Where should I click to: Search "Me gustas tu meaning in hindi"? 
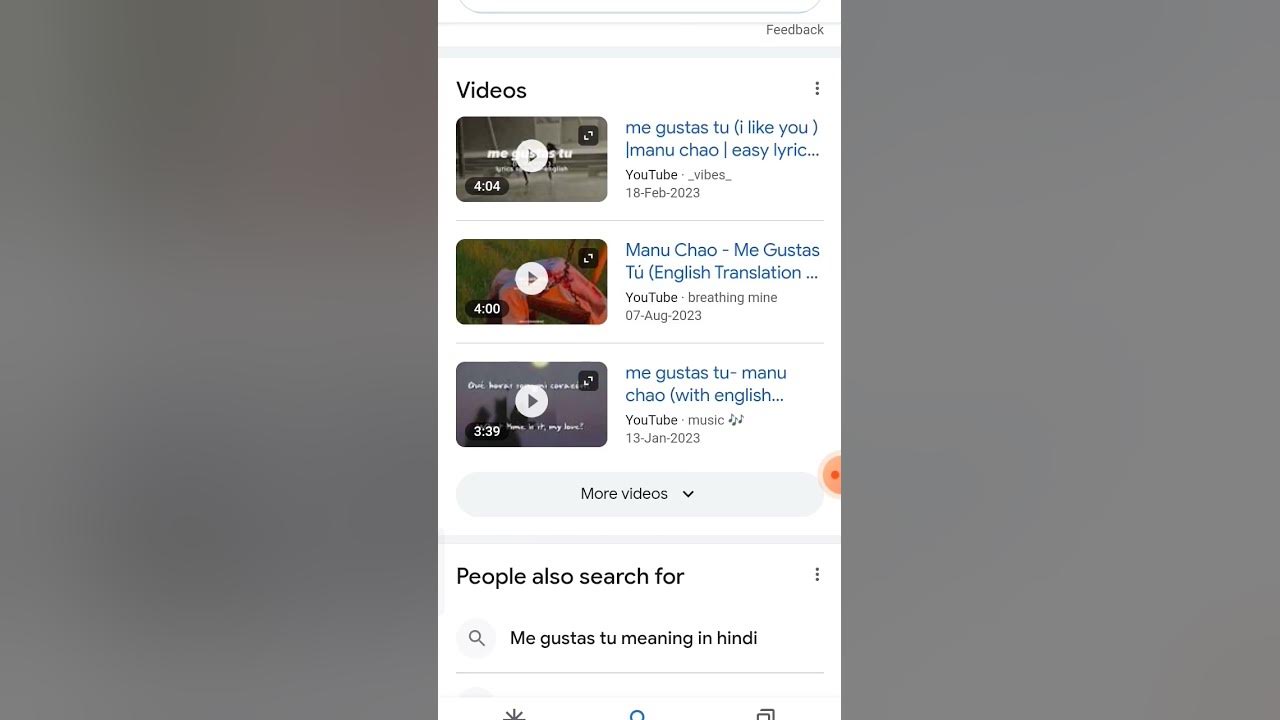click(x=633, y=638)
